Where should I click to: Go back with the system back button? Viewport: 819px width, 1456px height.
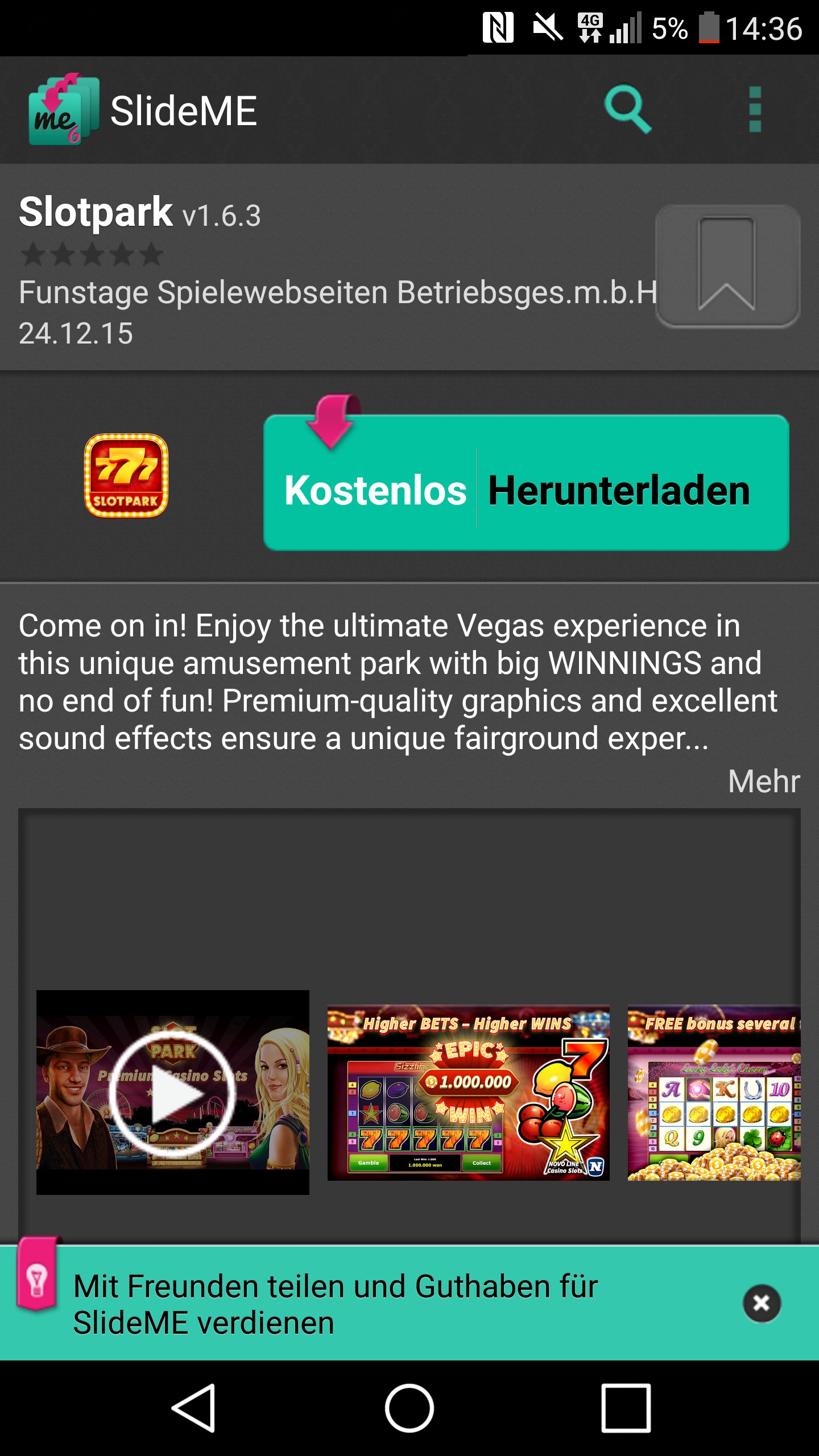[x=193, y=1408]
